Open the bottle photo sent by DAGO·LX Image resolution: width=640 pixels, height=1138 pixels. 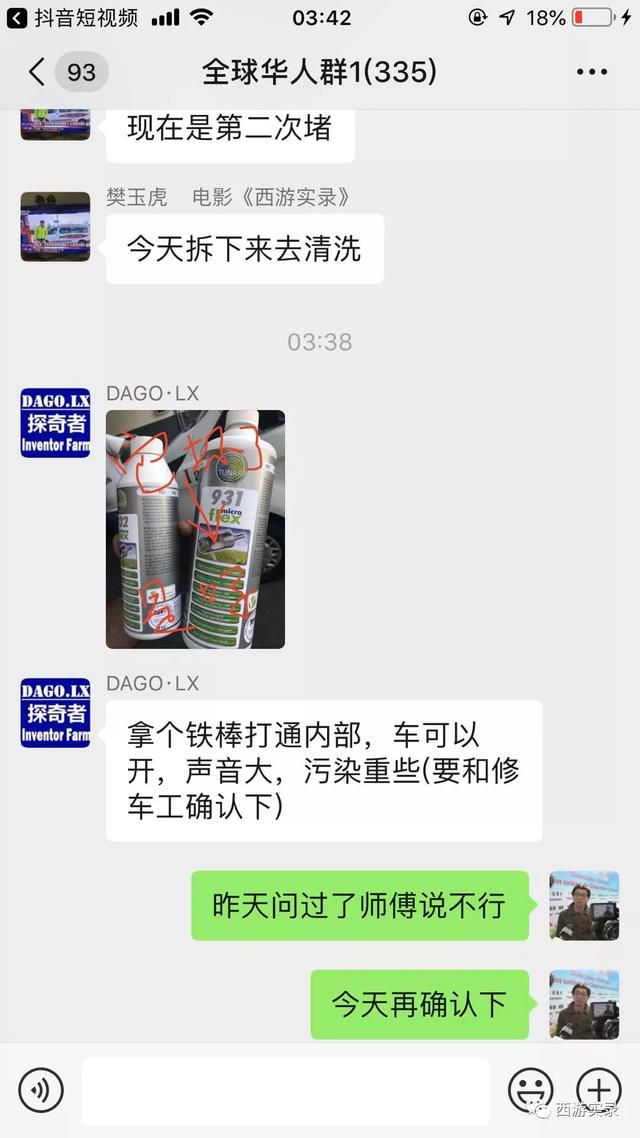pos(195,529)
